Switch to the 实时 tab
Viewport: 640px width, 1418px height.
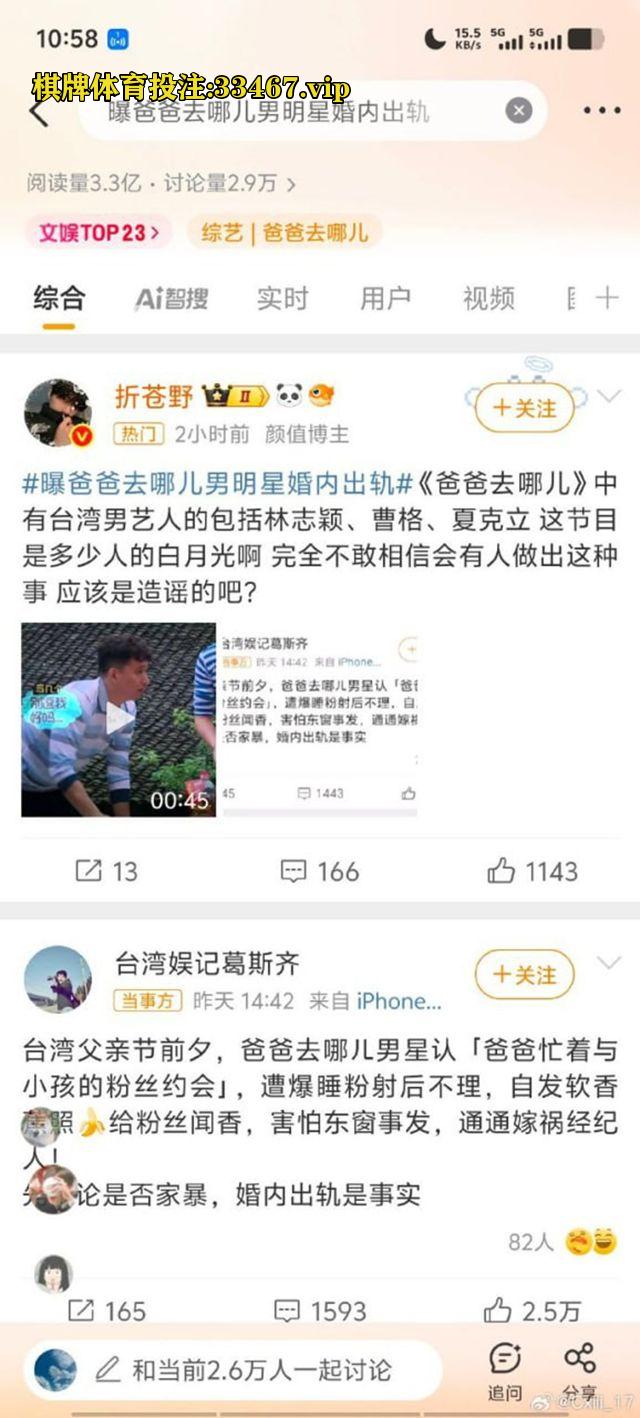(282, 298)
